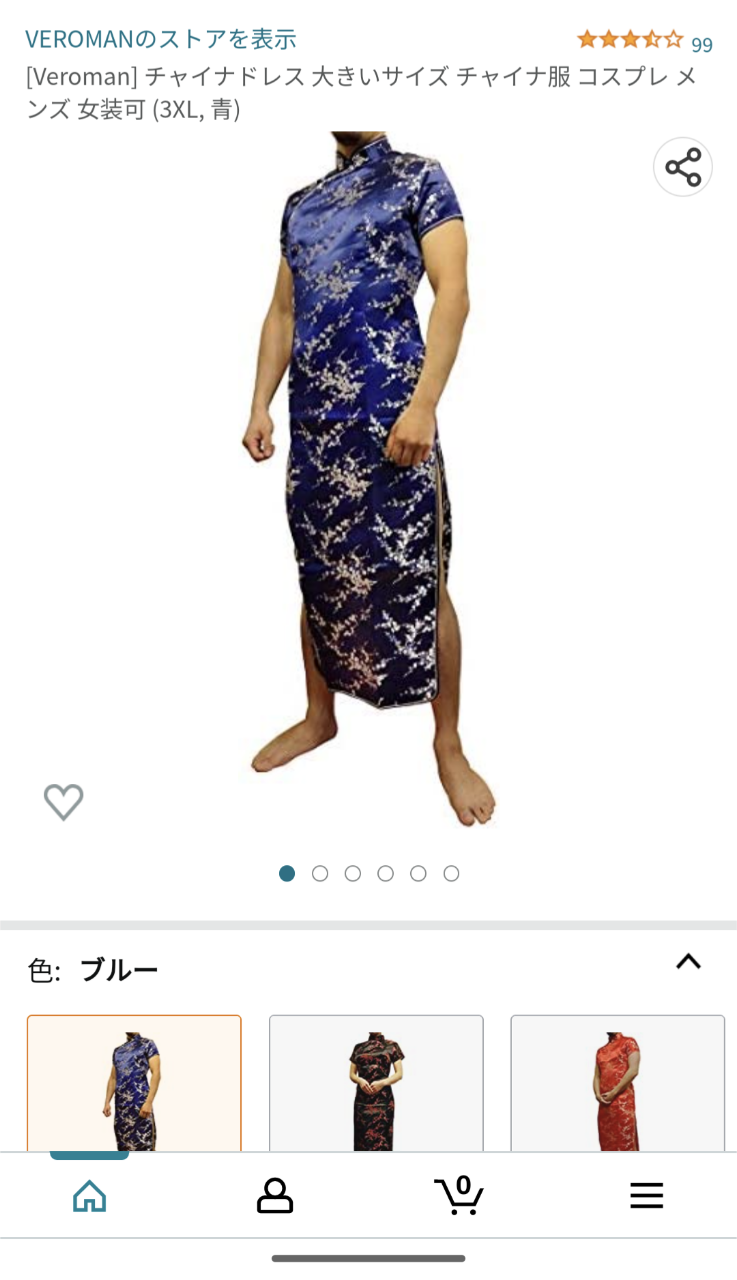The width and height of the screenshot is (737, 1280).
Task: Share this product
Action: (x=683, y=167)
